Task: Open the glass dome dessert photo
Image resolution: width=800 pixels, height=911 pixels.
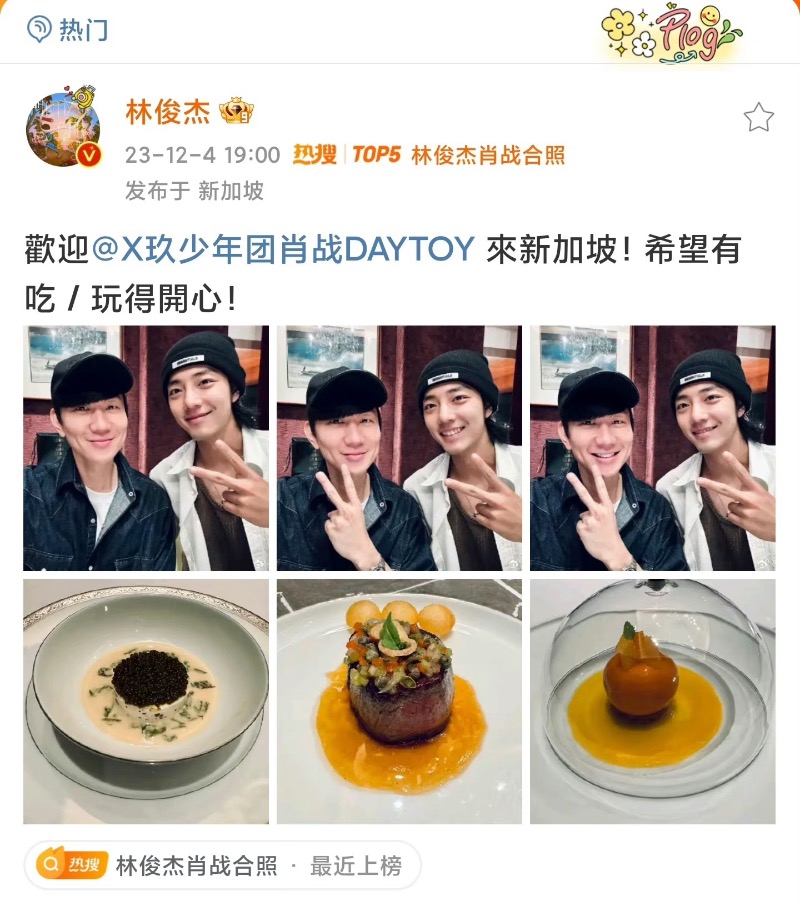Action: pos(652,701)
